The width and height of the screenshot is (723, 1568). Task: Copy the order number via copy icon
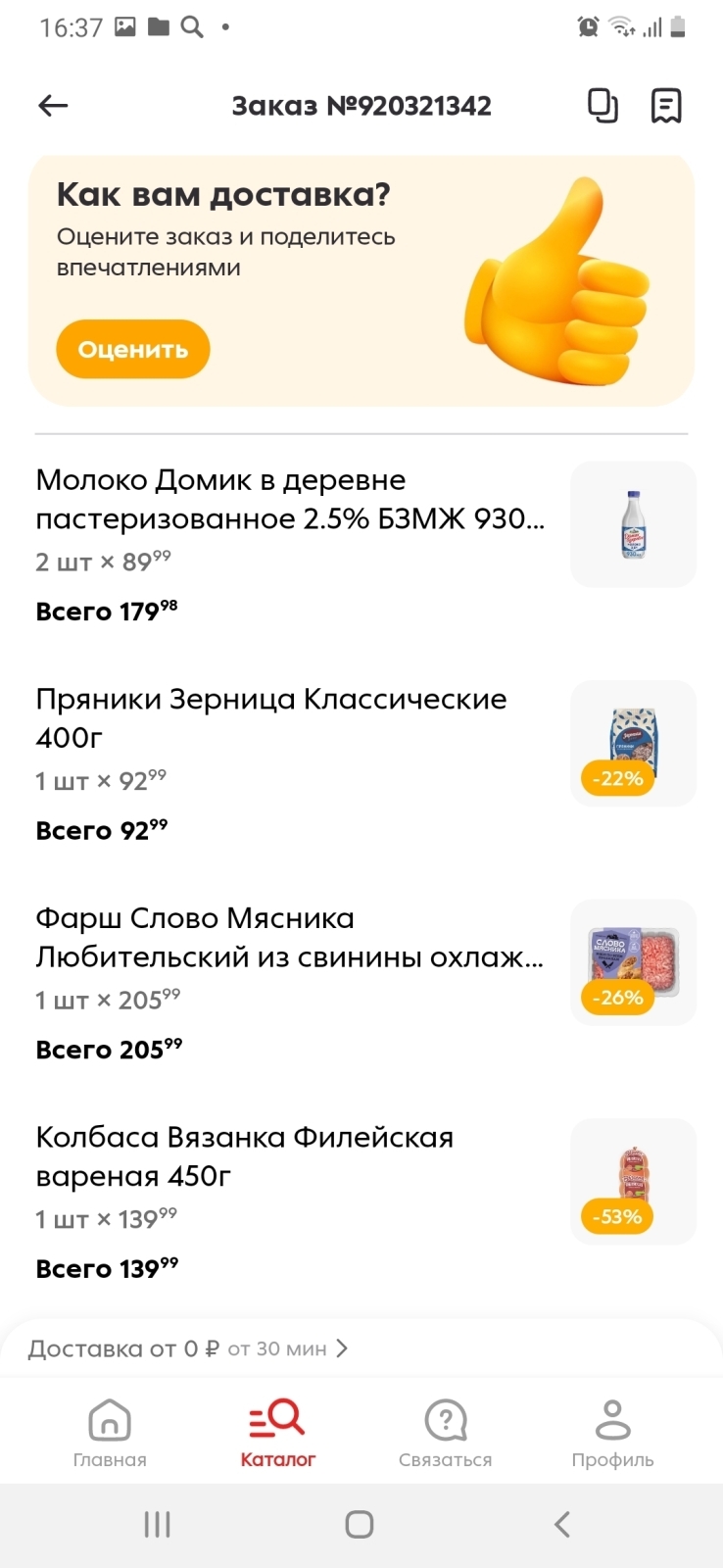(x=602, y=105)
